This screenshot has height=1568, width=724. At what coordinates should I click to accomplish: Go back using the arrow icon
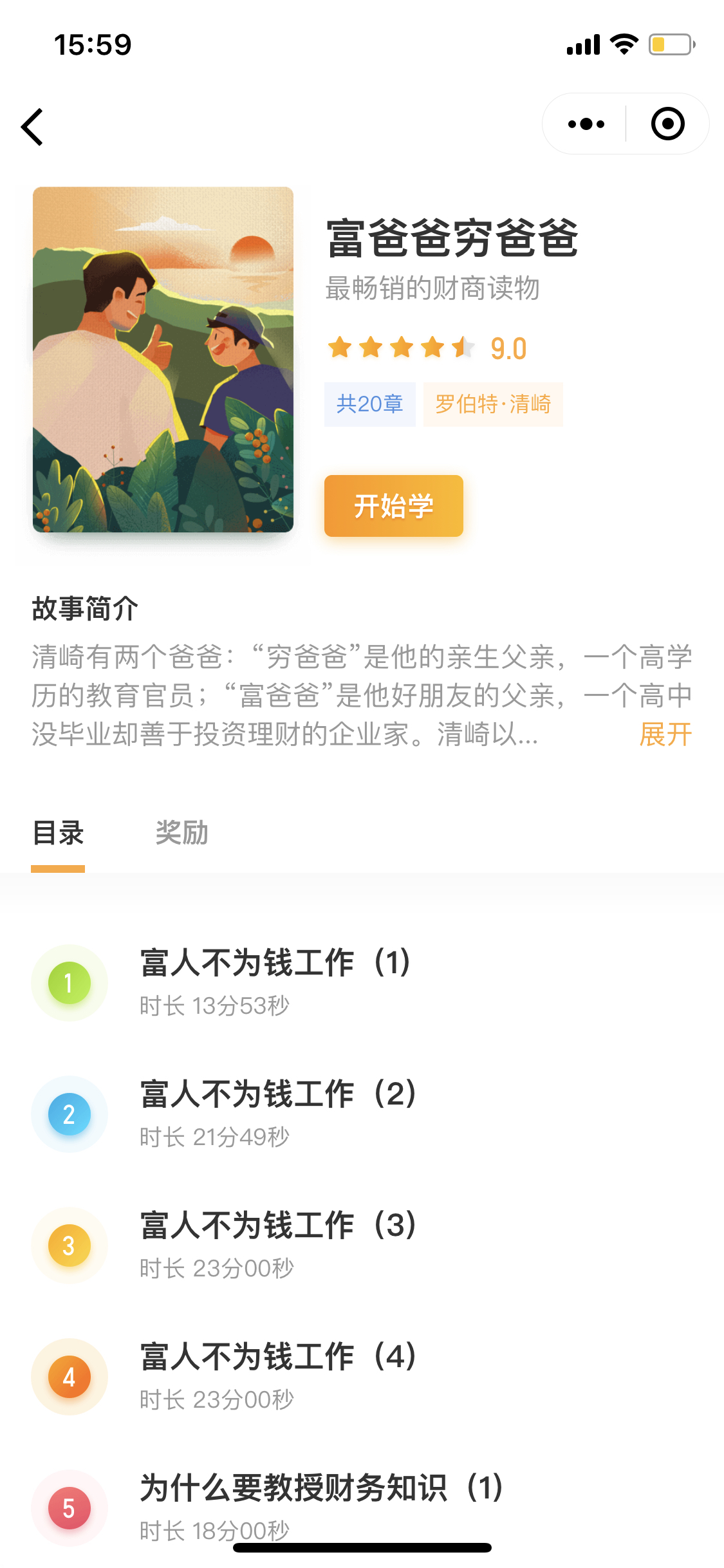[32, 127]
